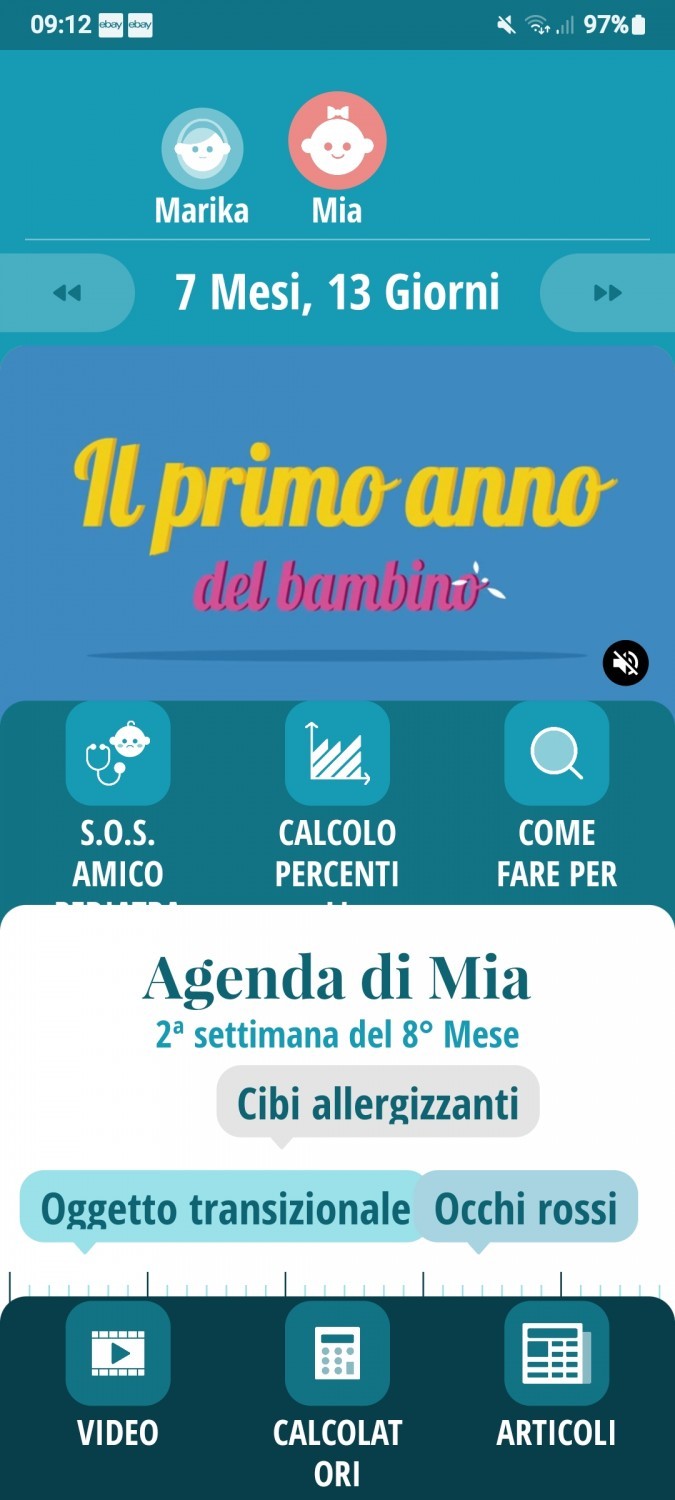
Task: Select Mia's baby profile
Action: coord(337,142)
